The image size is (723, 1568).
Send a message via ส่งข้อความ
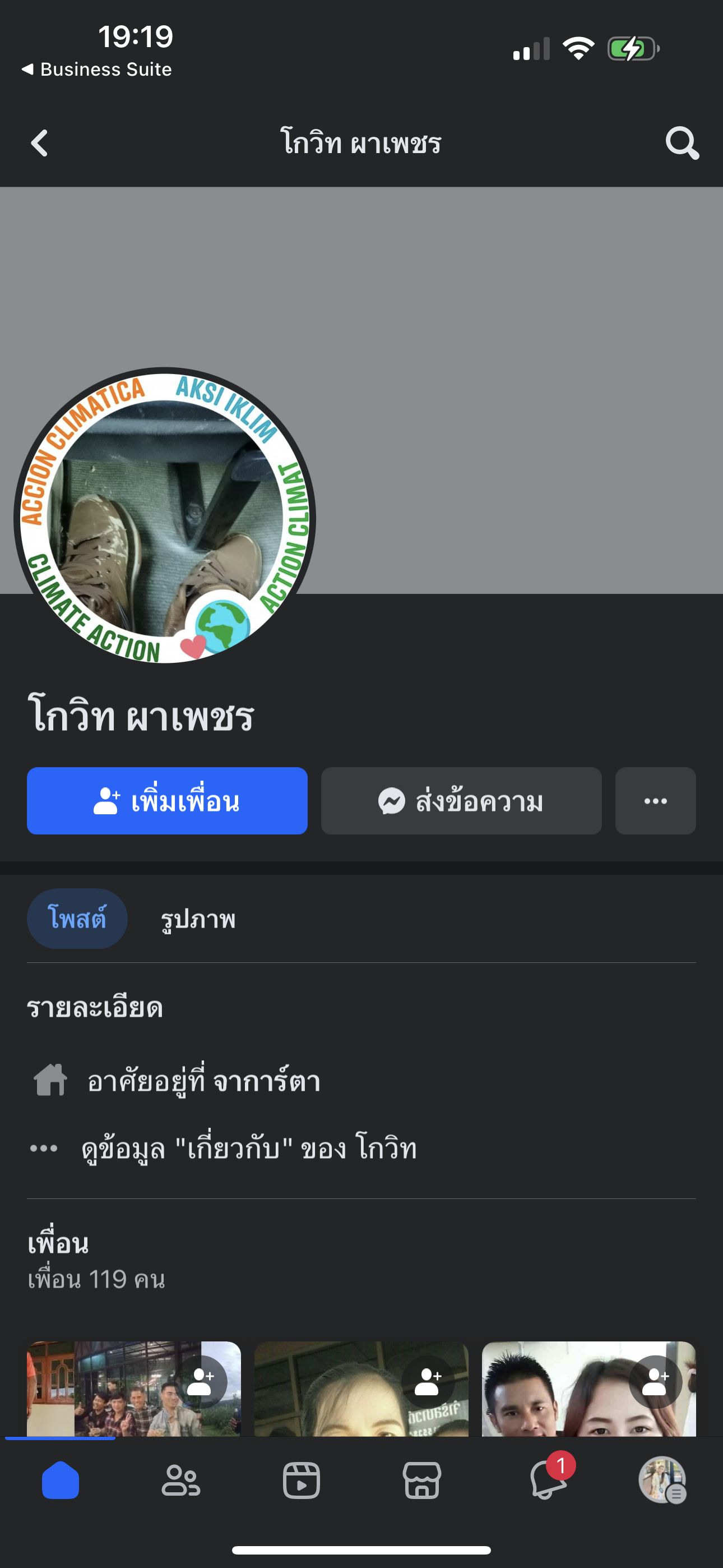461,801
